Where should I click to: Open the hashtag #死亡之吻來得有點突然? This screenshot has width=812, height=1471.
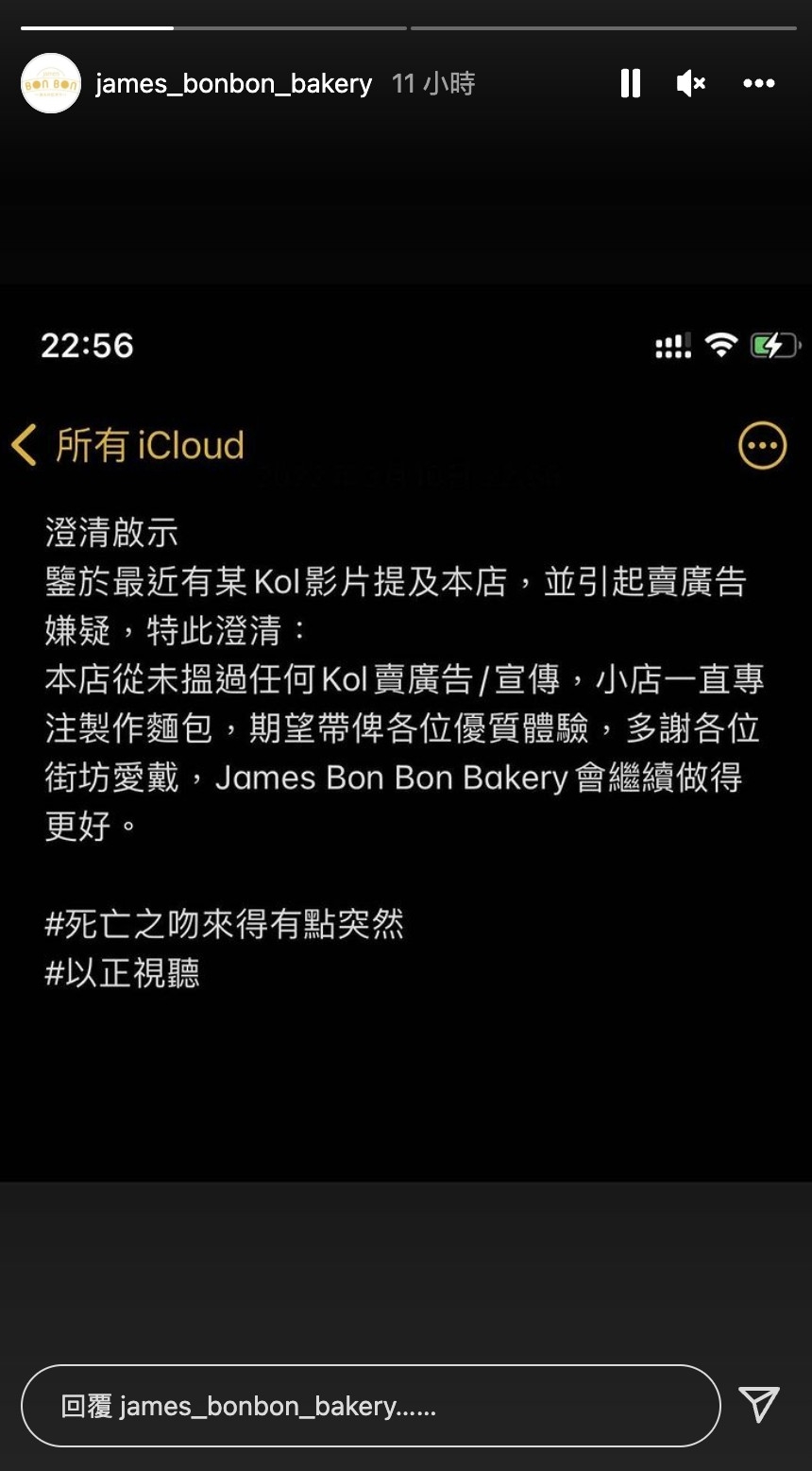(225, 926)
